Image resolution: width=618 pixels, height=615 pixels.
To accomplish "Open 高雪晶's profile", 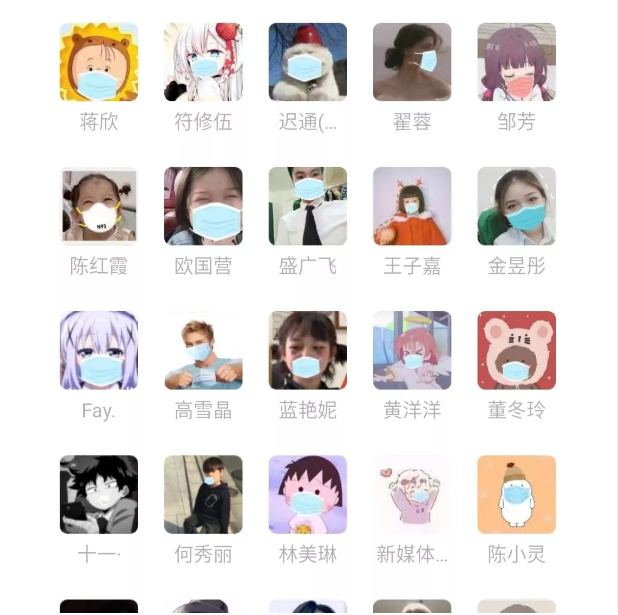I will pos(203,350).
